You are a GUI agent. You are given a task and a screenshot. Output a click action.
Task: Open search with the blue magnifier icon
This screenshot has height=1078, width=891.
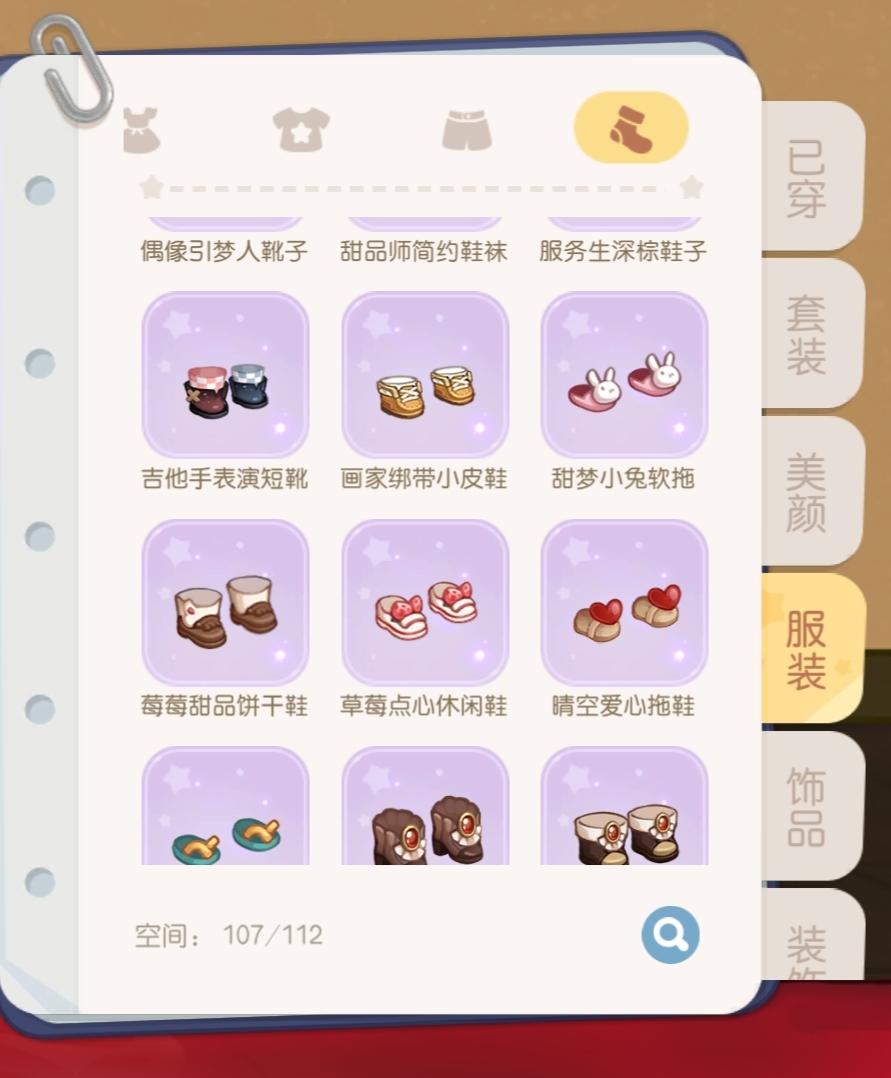671,935
